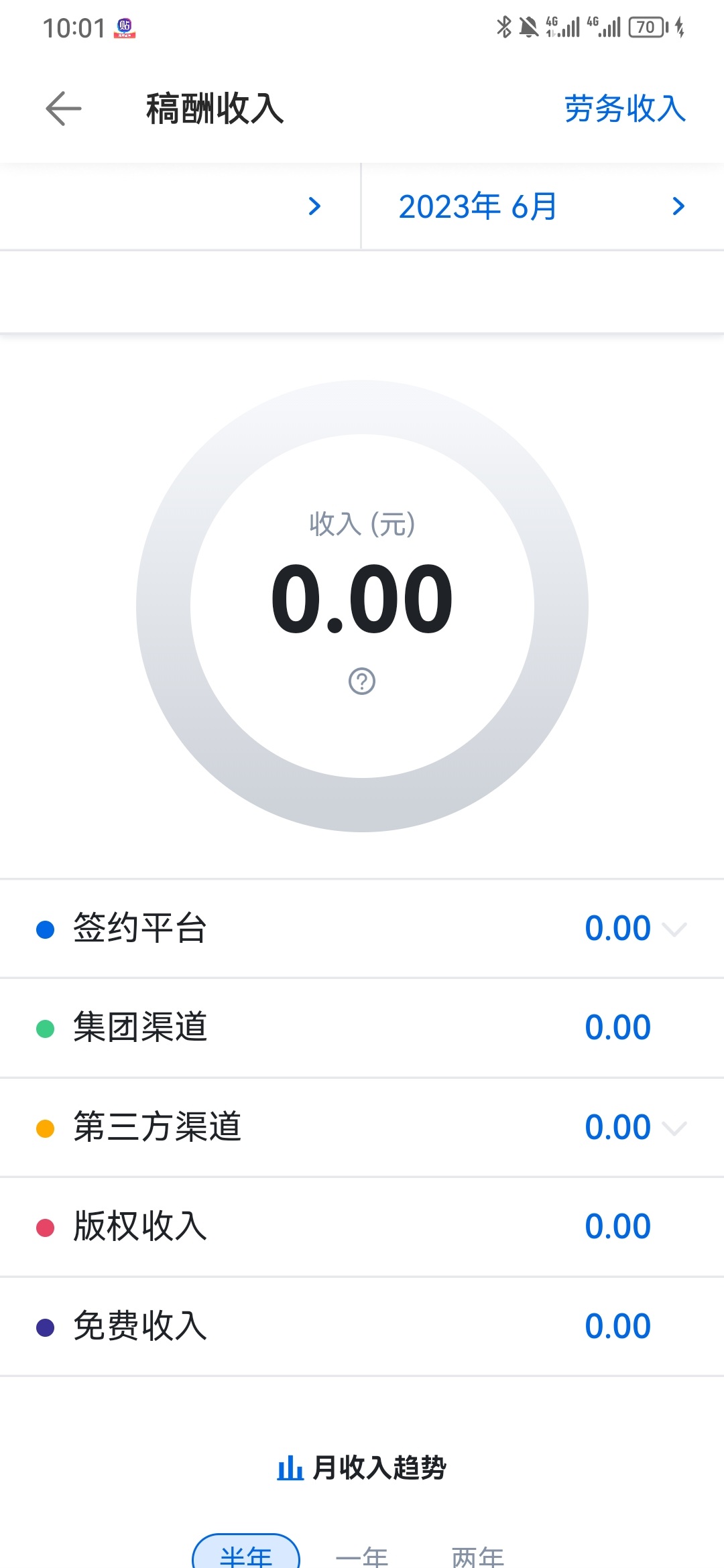Tap the question mark help icon under 0.00

[362, 681]
